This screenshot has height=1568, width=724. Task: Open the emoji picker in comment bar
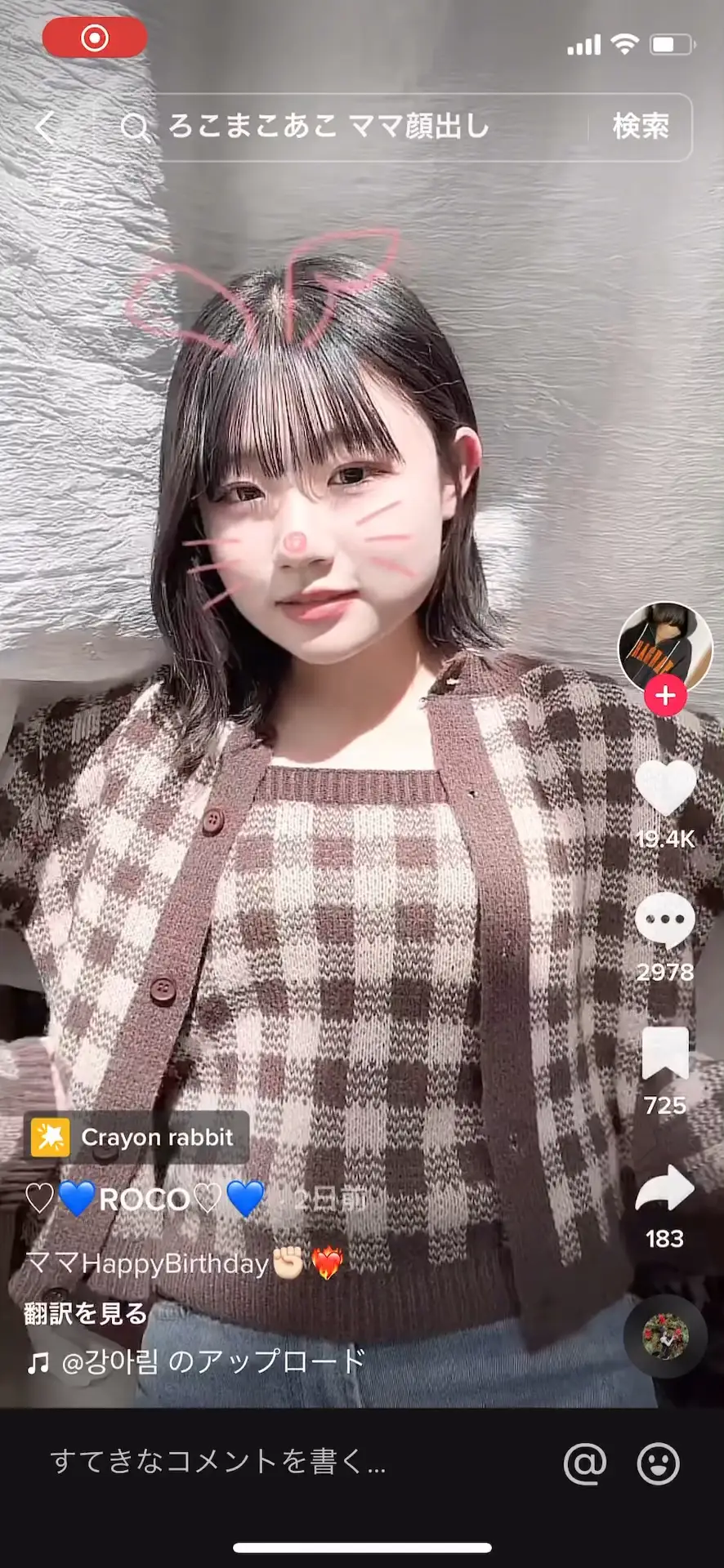pyautogui.click(x=658, y=1463)
